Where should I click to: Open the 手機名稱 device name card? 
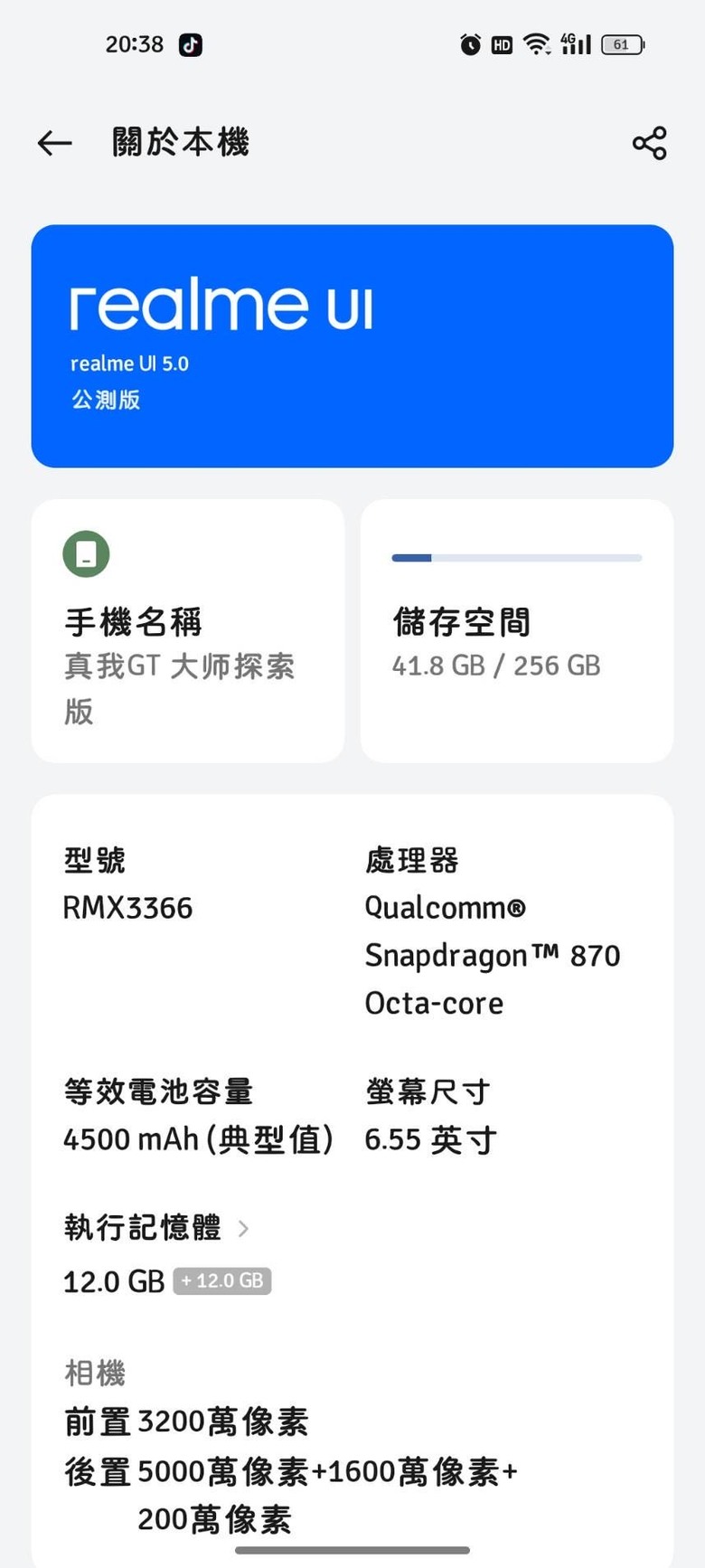coord(188,631)
